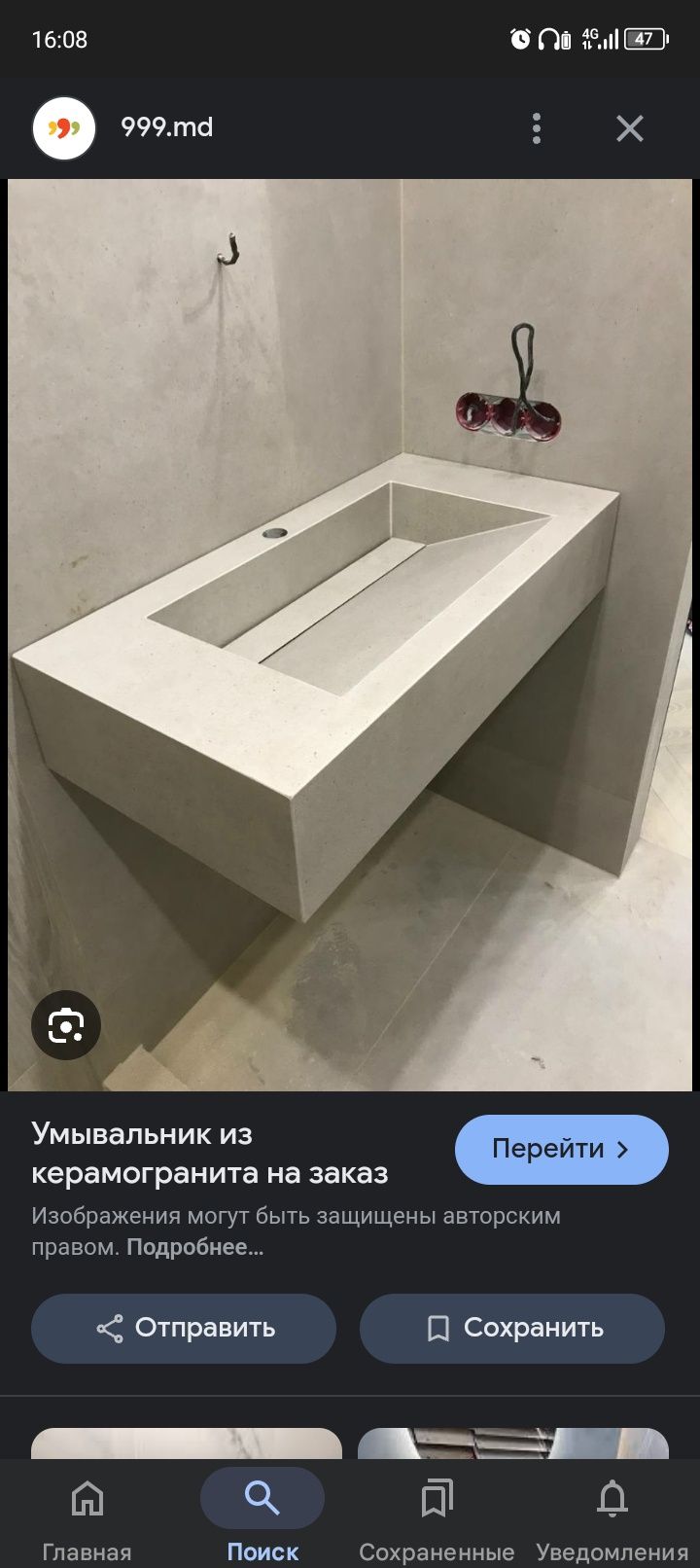Open the second related image thumbnail
Viewport: 700px width, 1568px height.
512,1443
